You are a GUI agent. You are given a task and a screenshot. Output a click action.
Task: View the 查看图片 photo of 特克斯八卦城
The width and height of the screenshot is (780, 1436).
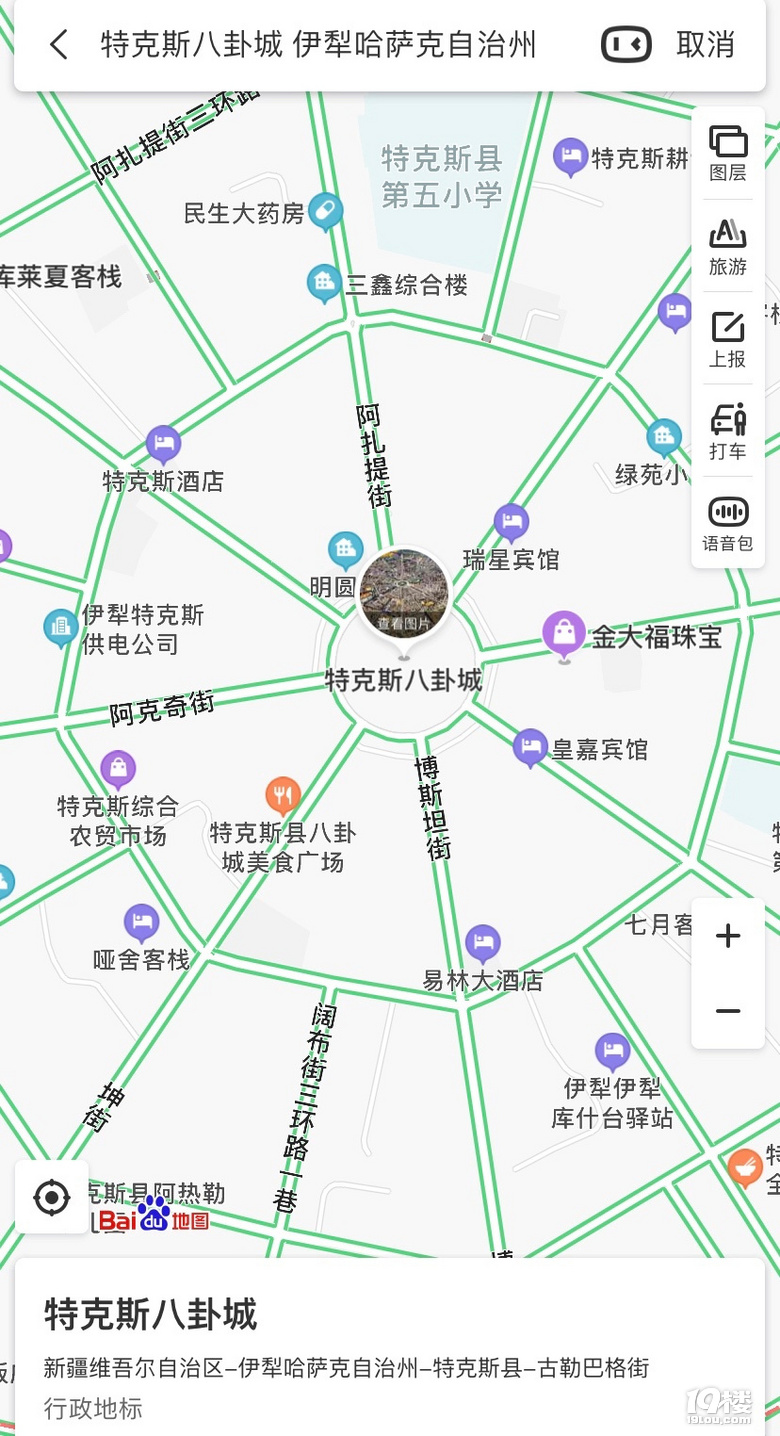[x=404, y=593]
